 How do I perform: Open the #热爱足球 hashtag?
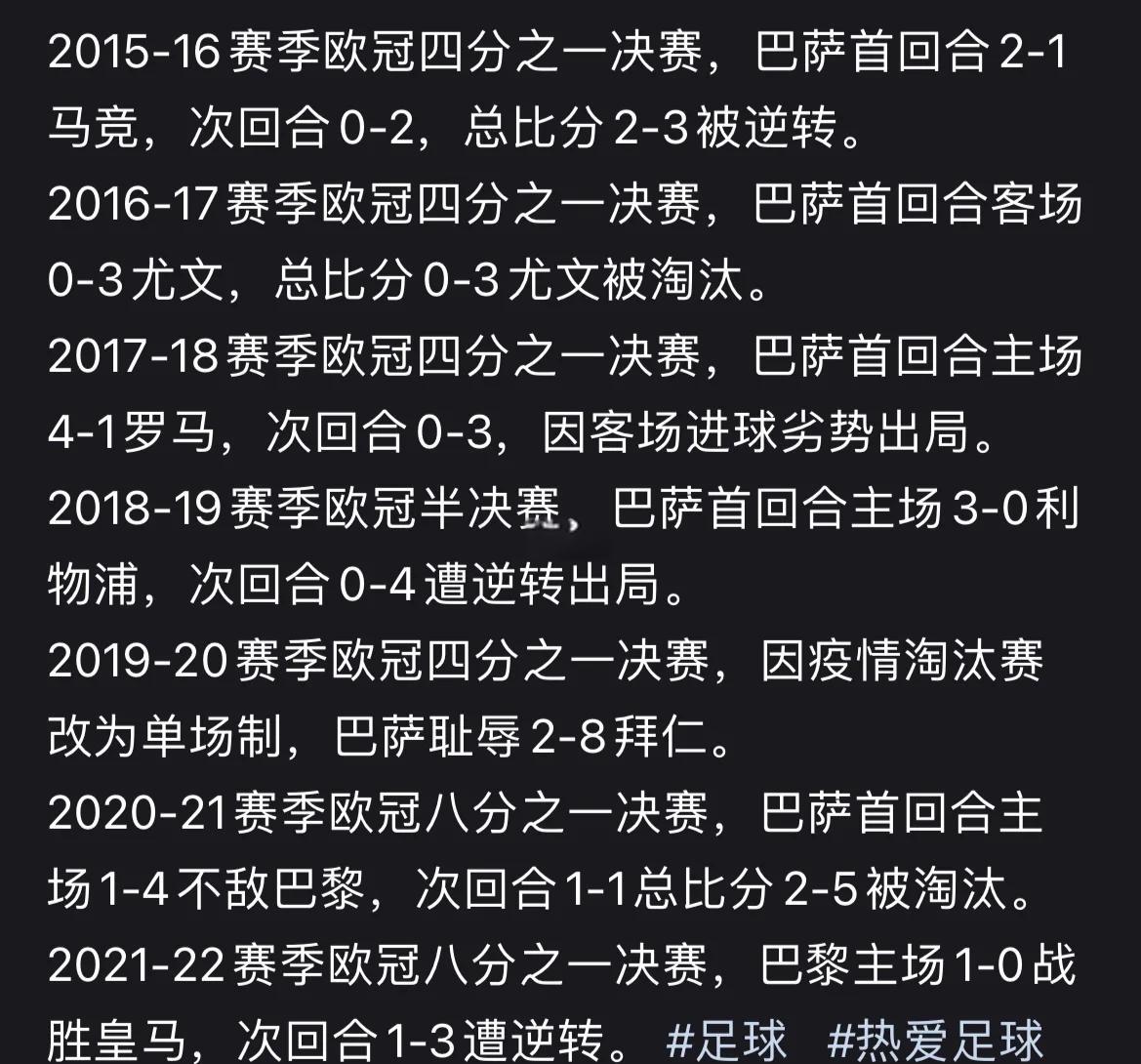pos(935,1041)
